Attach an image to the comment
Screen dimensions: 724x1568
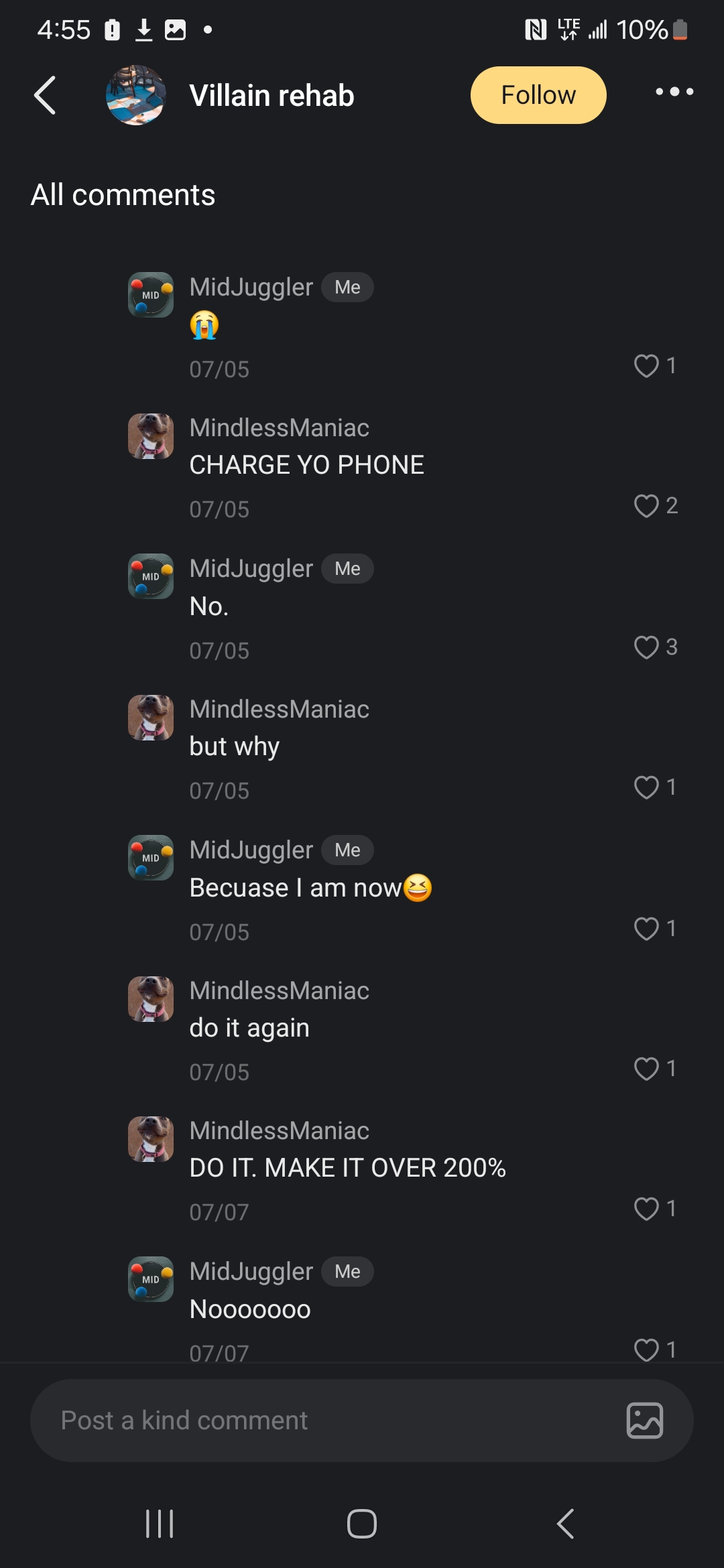pyautogui.click(x=645, y=1420)
